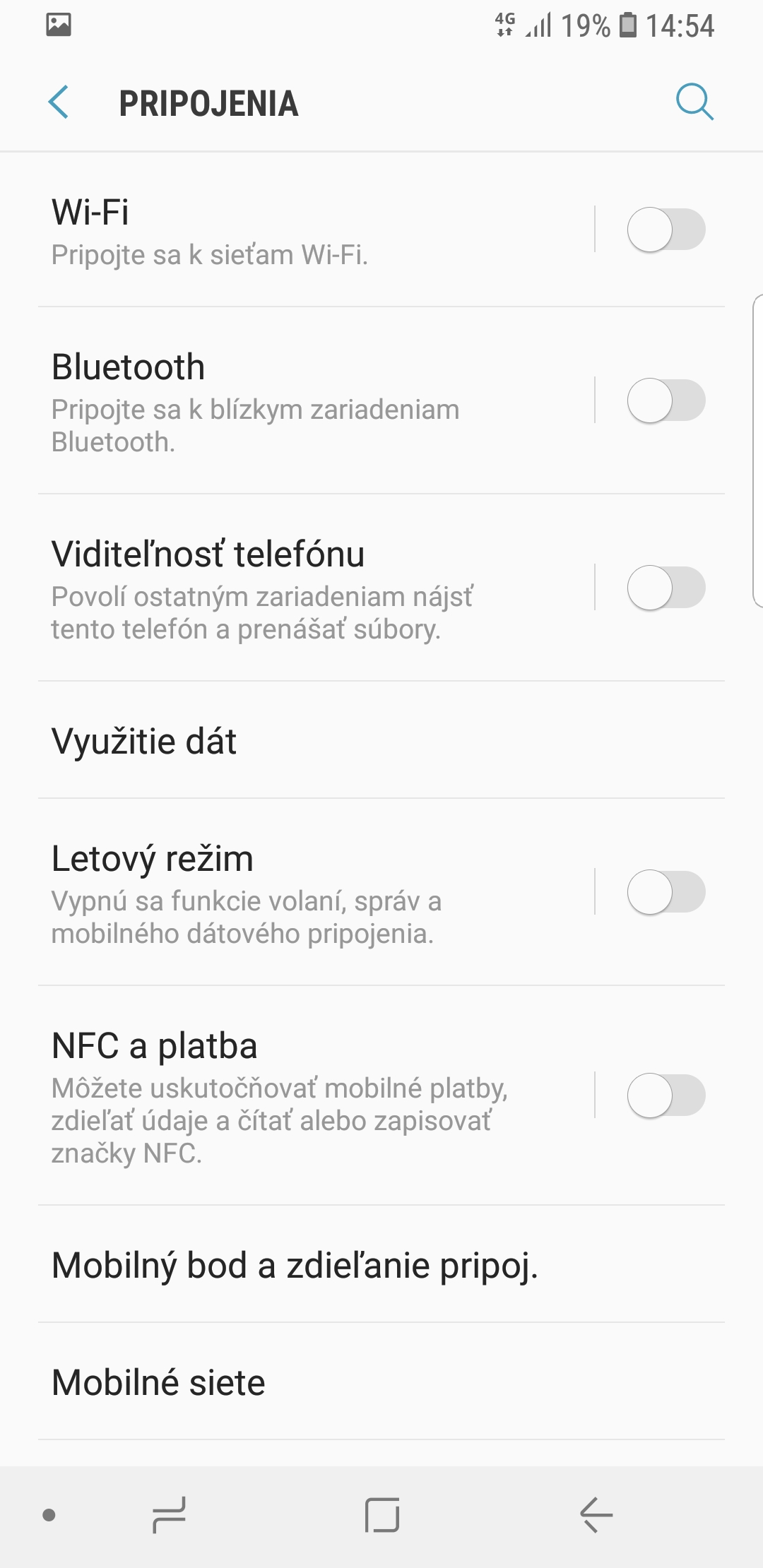Open Mobilný bod a zdieľanie pripoj.

point(381,1264)
